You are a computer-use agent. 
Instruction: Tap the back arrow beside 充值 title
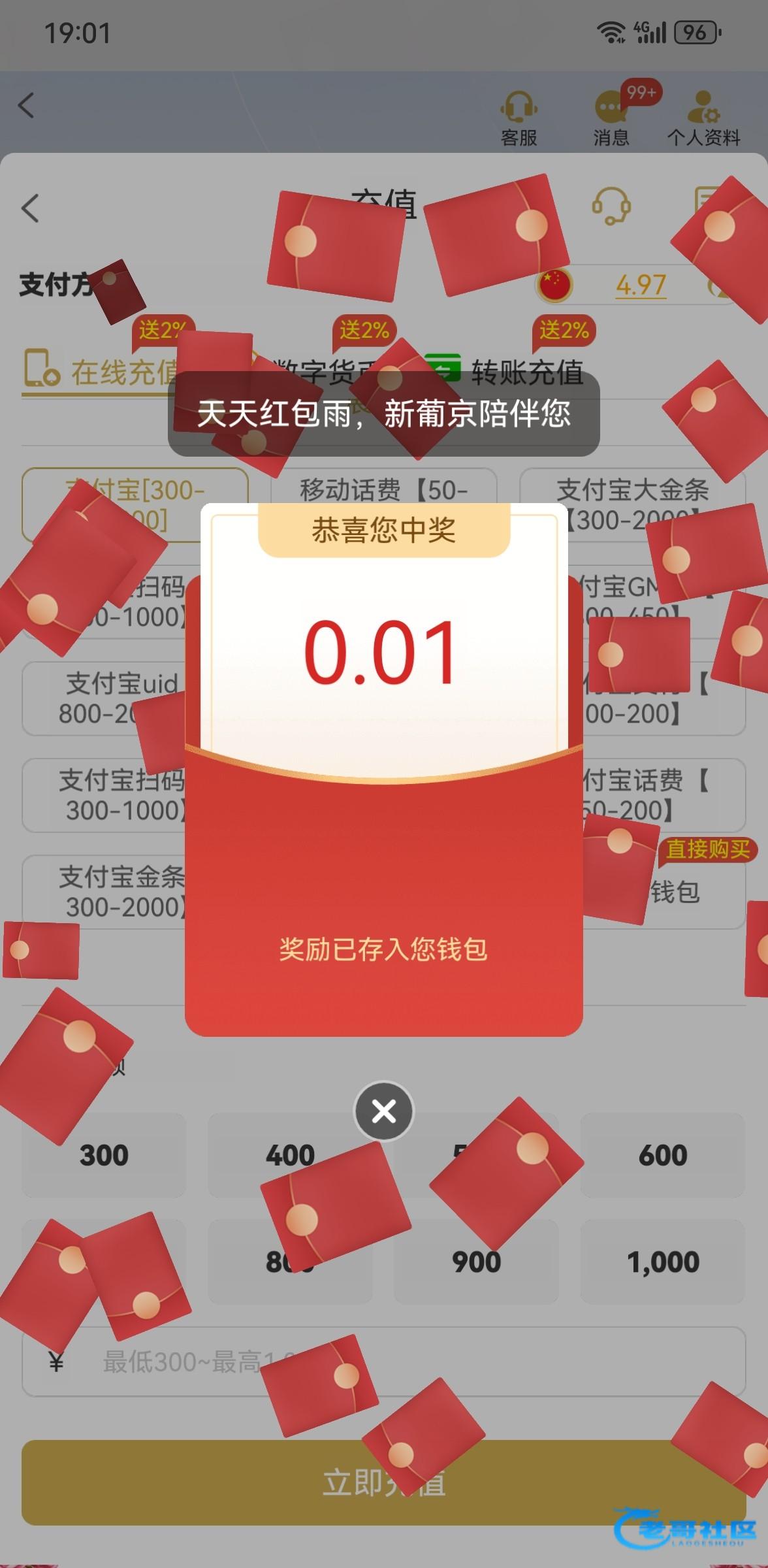coord(30,208)
